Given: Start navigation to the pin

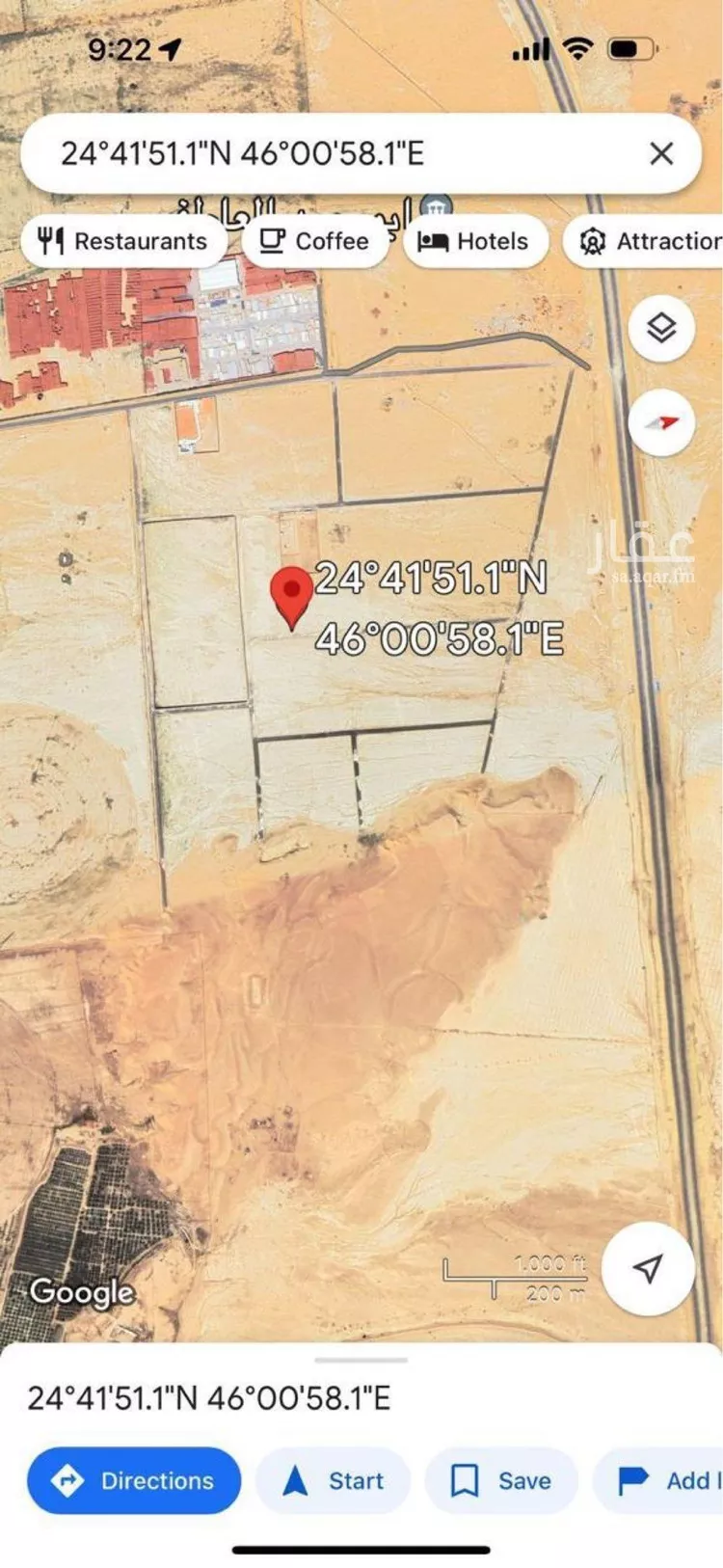Looking at the screenshot, I should (334, 1480).
